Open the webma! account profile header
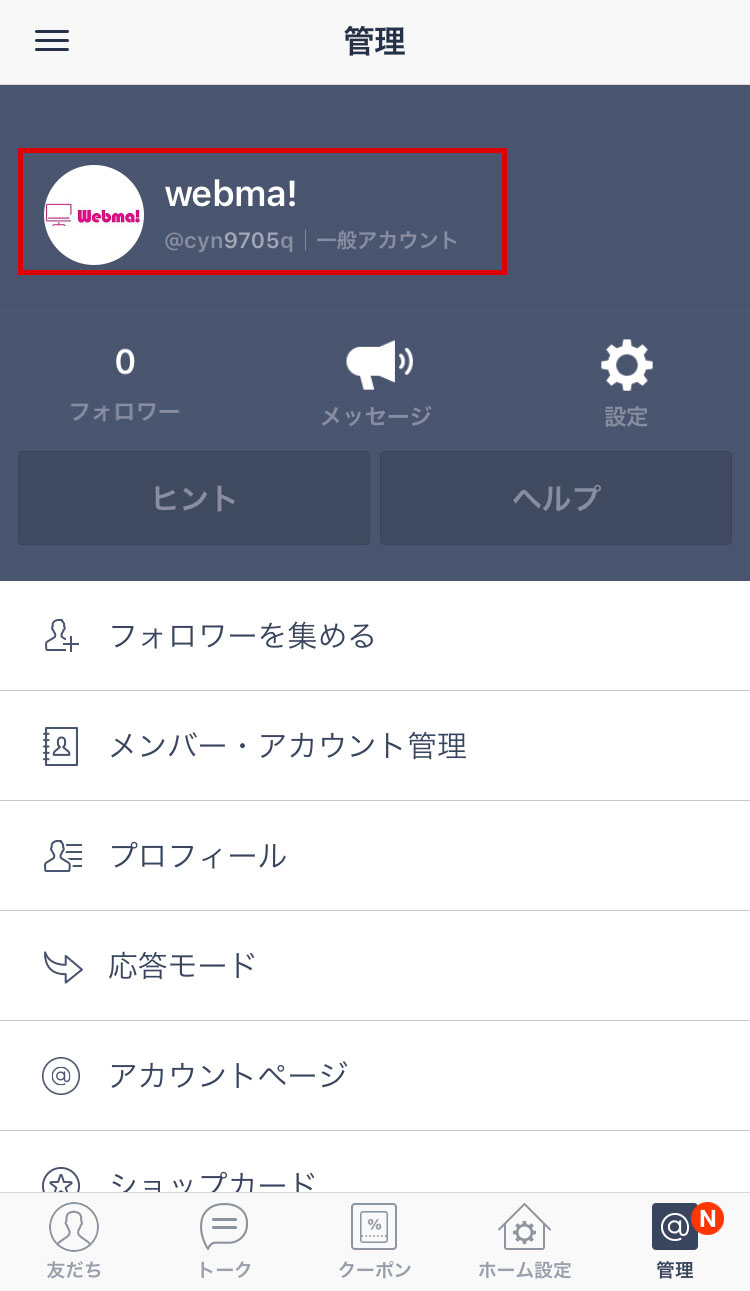 point(262,212)
